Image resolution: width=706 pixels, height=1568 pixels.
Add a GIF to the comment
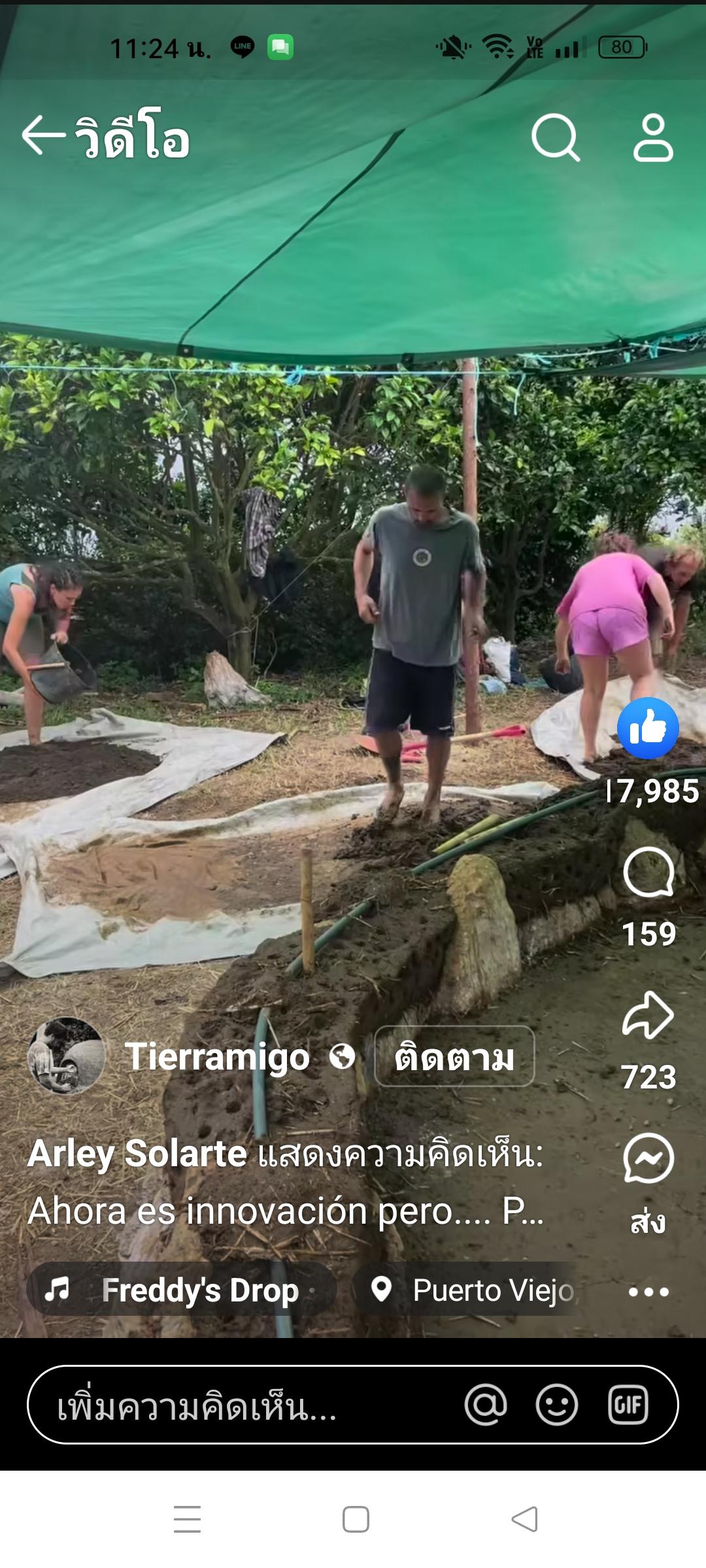point(628,1405)
